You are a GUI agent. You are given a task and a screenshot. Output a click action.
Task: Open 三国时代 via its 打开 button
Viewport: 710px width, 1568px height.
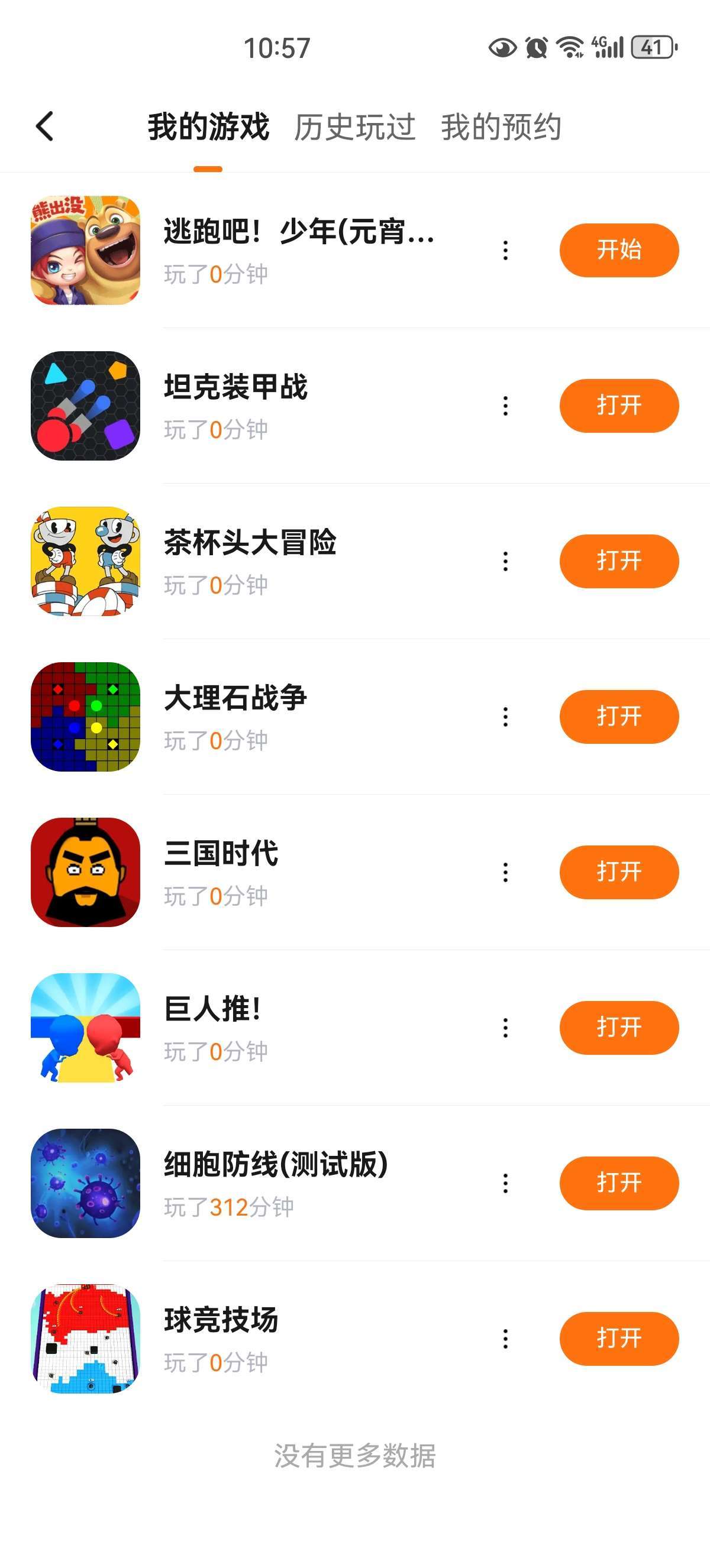619,872
